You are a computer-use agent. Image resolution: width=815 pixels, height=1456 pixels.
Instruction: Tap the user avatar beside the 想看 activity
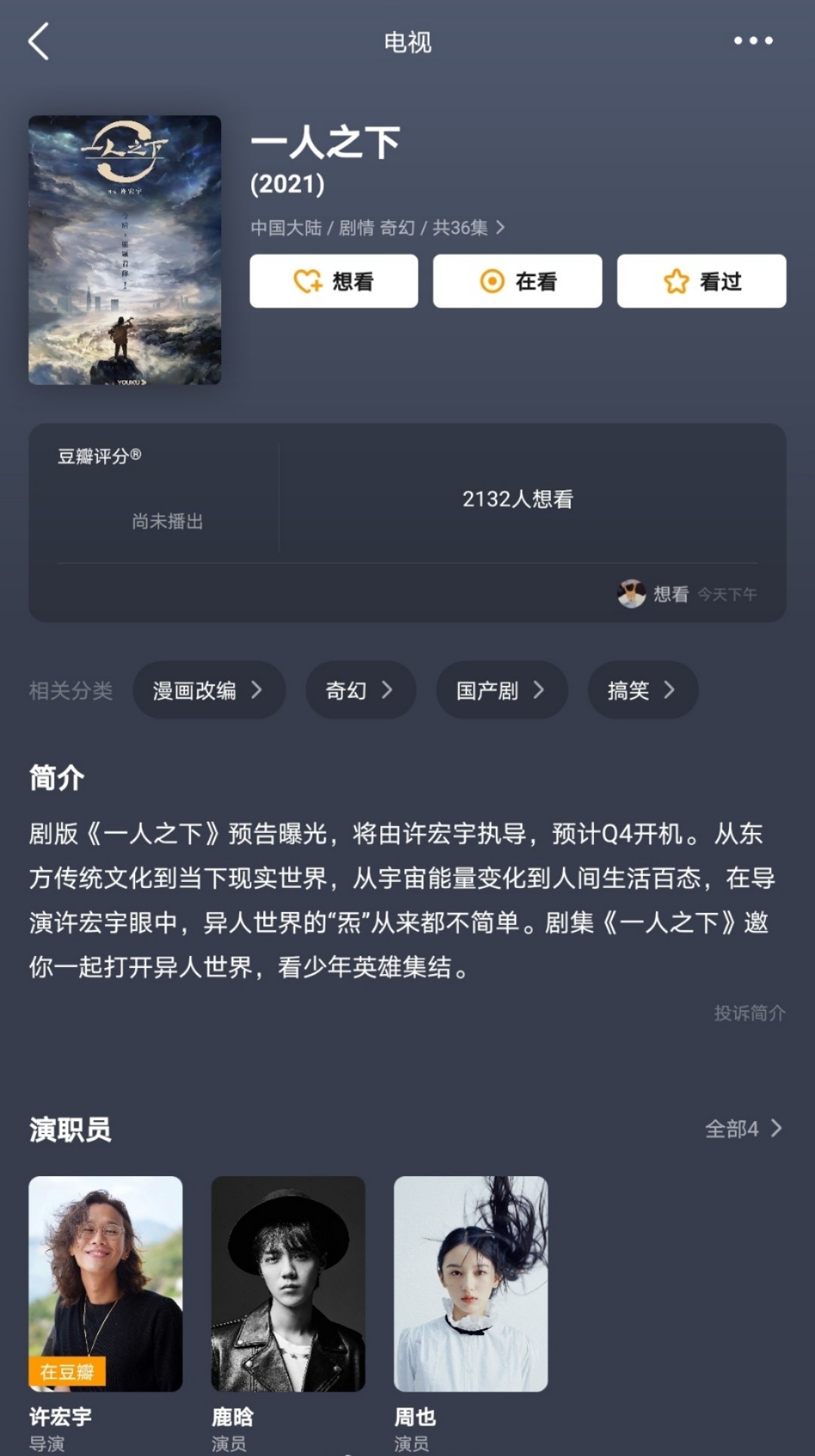point(633,595)
